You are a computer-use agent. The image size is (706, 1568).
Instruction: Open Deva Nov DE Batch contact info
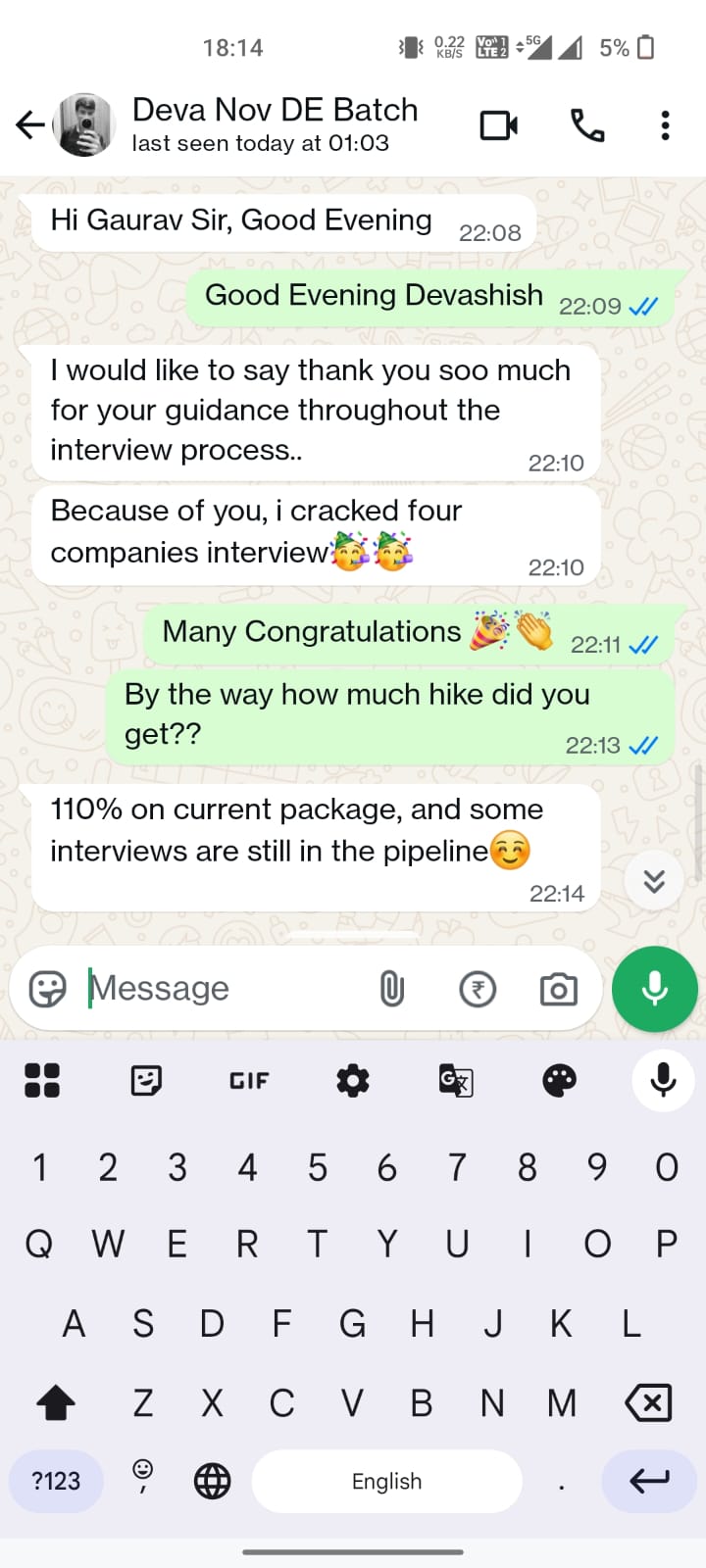click(x=275, y=124)
